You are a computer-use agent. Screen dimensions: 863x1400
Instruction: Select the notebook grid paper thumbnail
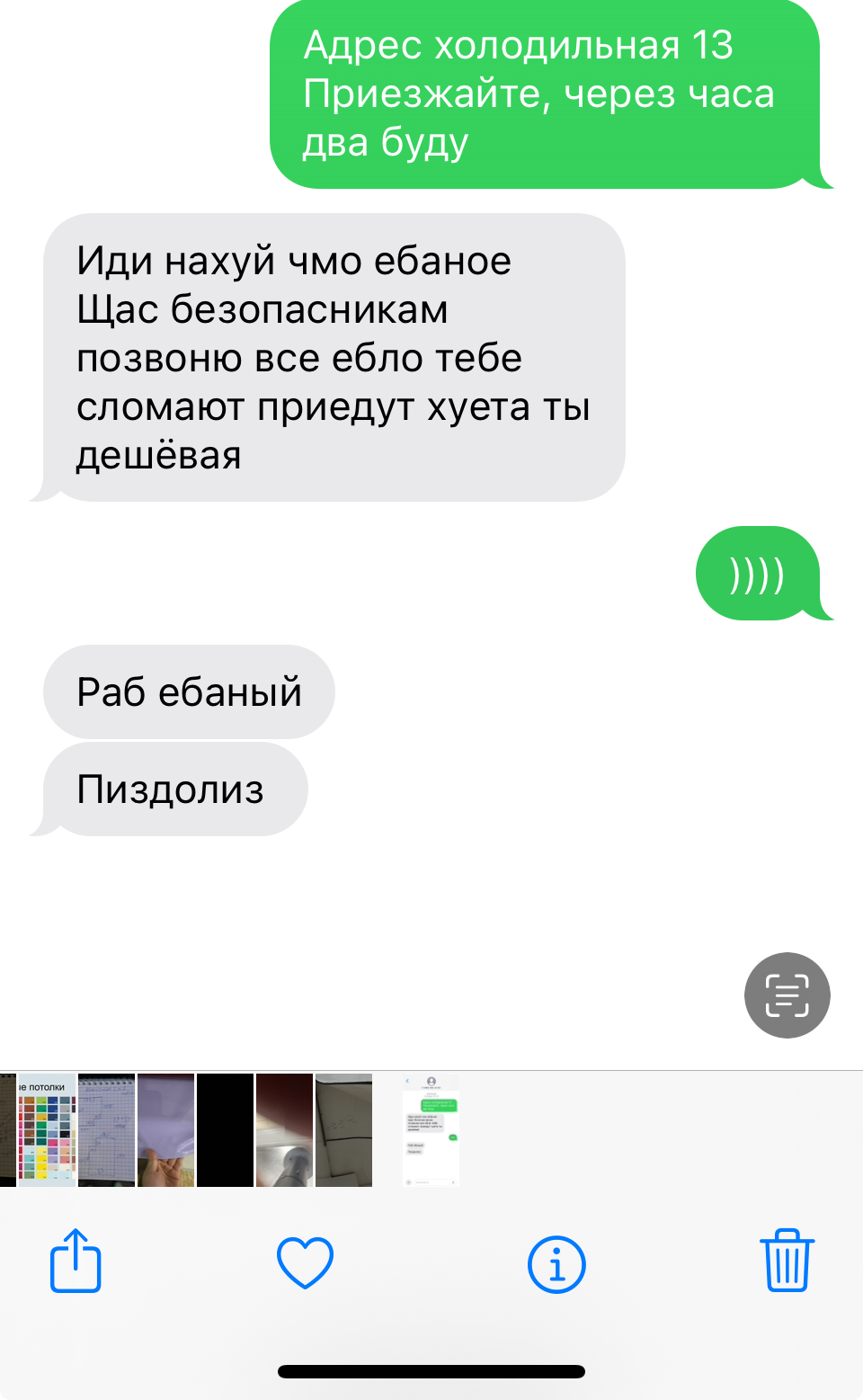click(106, 1130)
